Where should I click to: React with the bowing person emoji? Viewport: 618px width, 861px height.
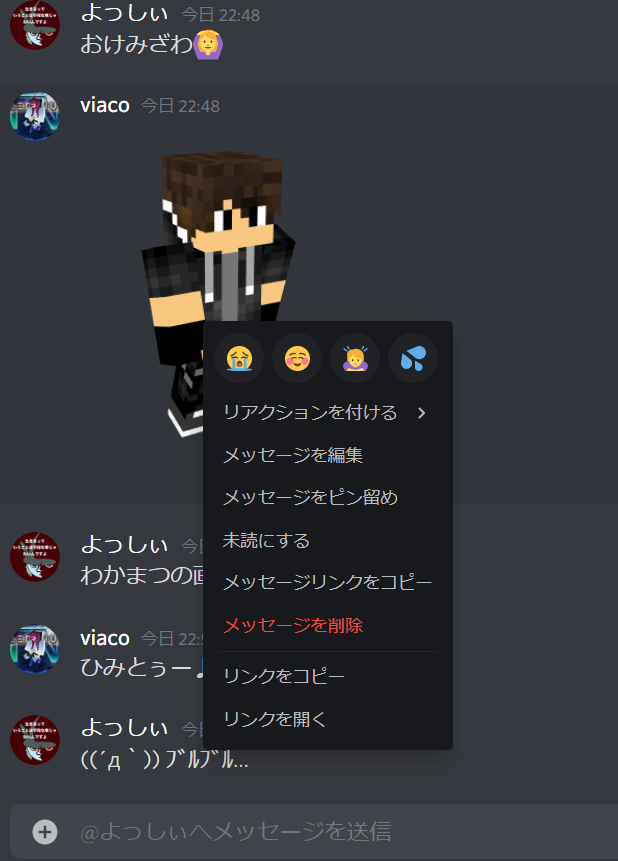[x=355, y=358]
